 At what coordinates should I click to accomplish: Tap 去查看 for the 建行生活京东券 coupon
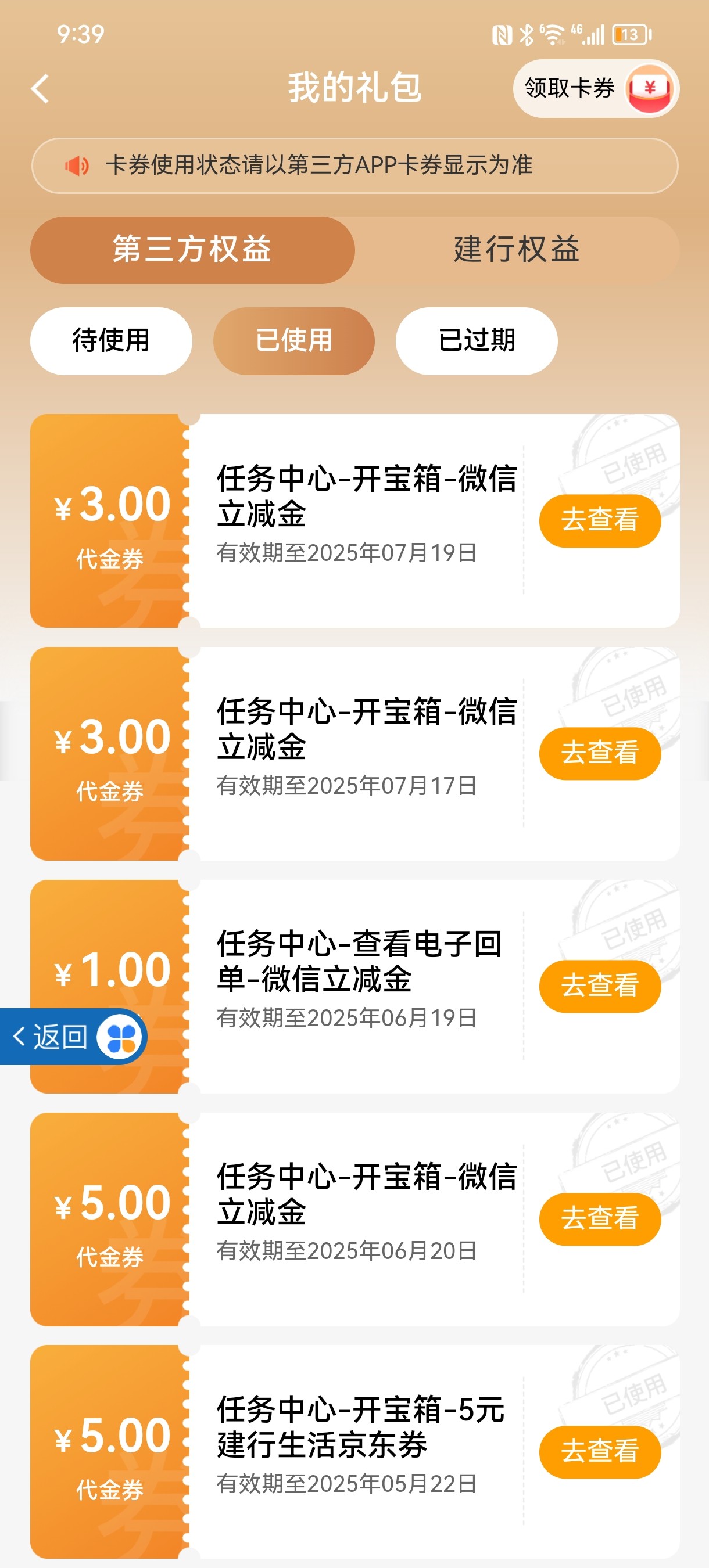coord(600,1452)
